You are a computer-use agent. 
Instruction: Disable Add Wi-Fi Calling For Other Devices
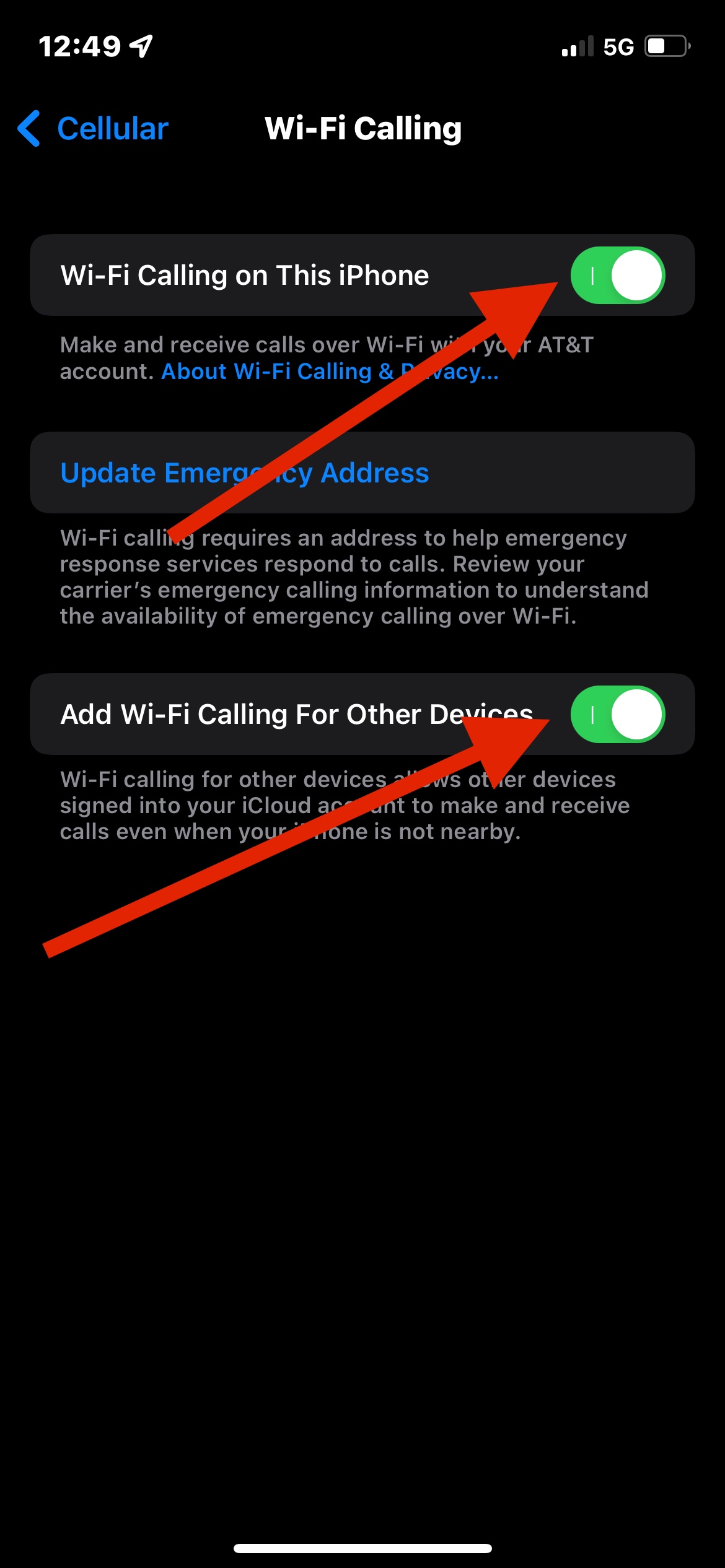pos(618,714)
